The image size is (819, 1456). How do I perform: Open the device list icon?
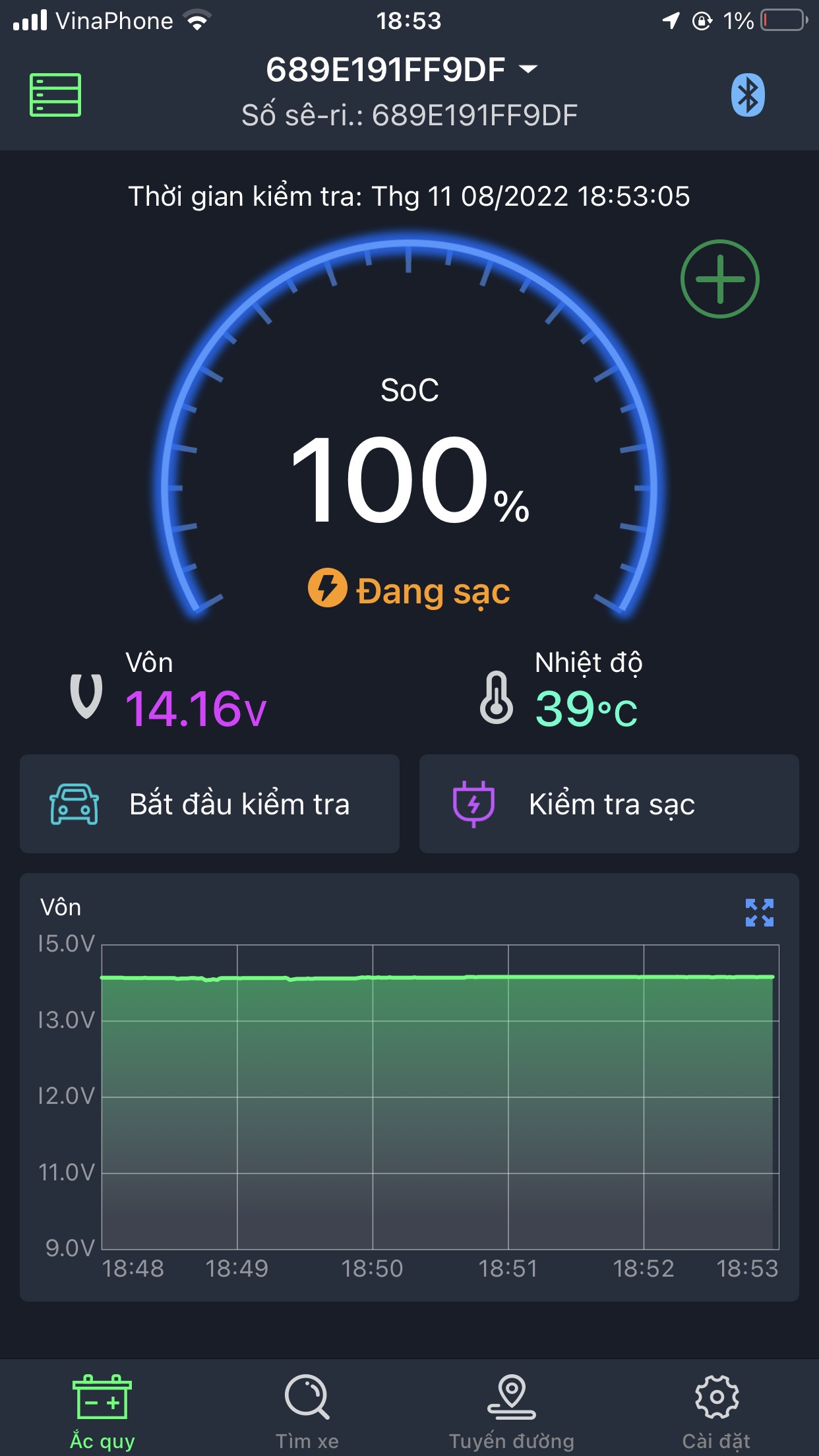[x=55, y=95]
